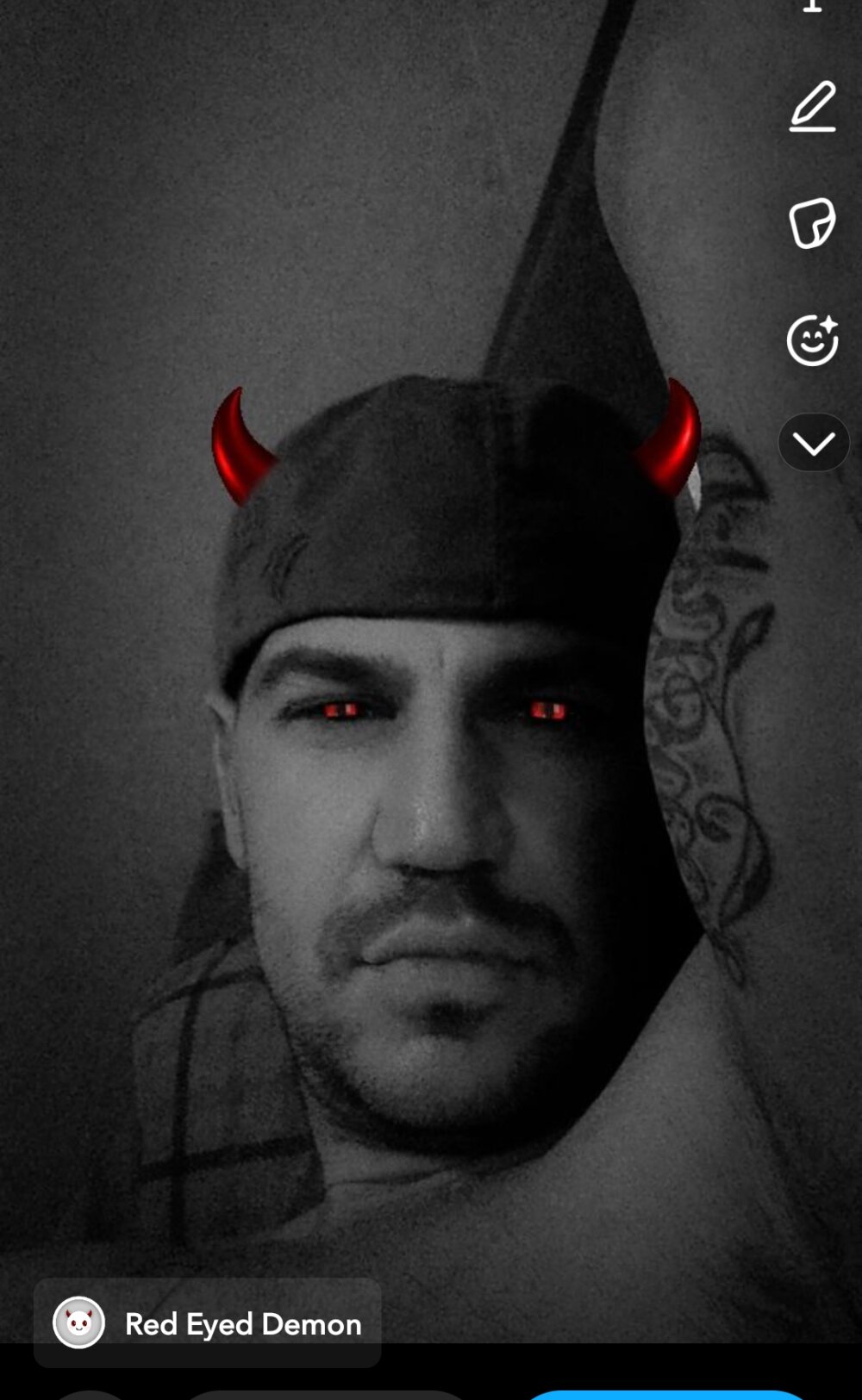Open the sticker picker
The image size is (862, 1400).
click(x=812, y=223)
